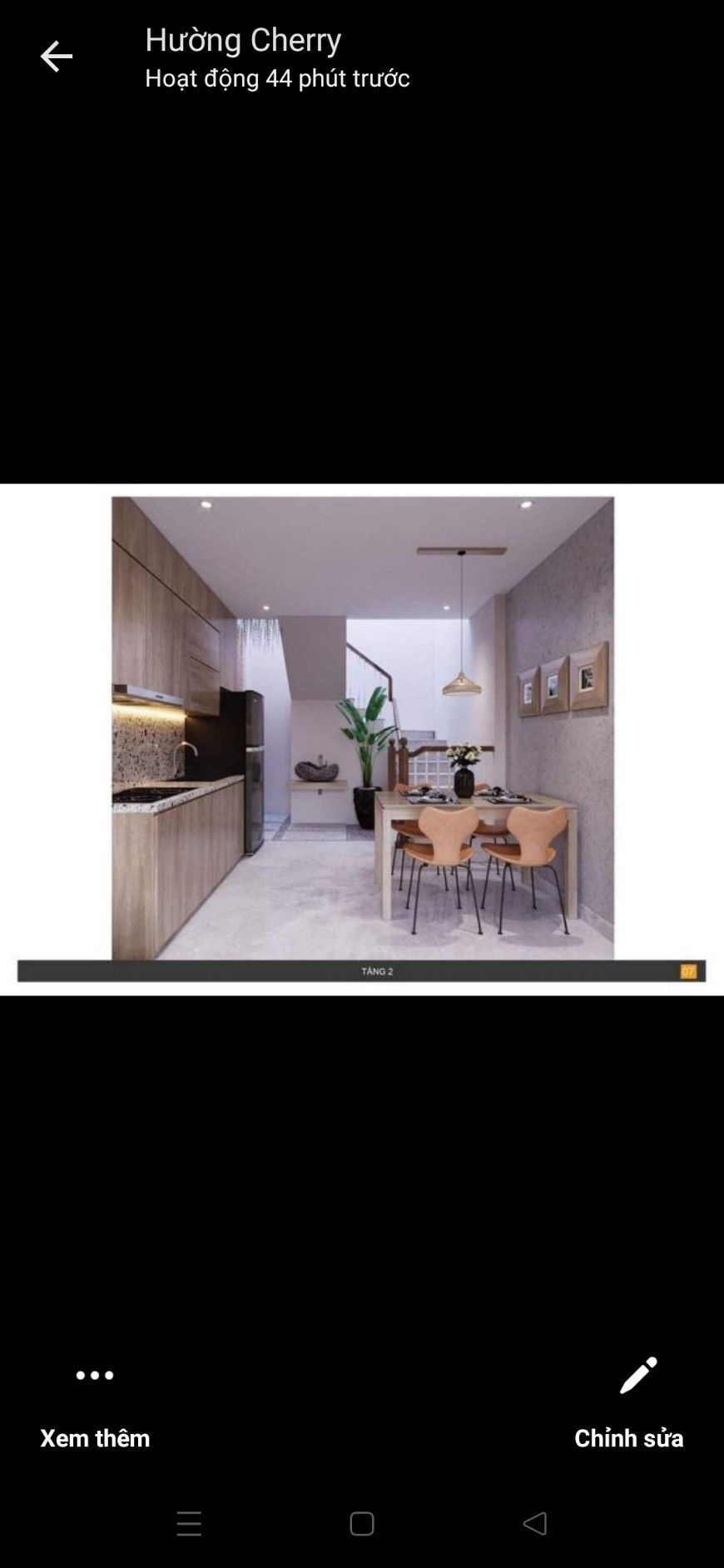The width and height of the screenshot is (724, 1568).
Task: Go back using the top-left arrow
Action: [x=56, y=57]
